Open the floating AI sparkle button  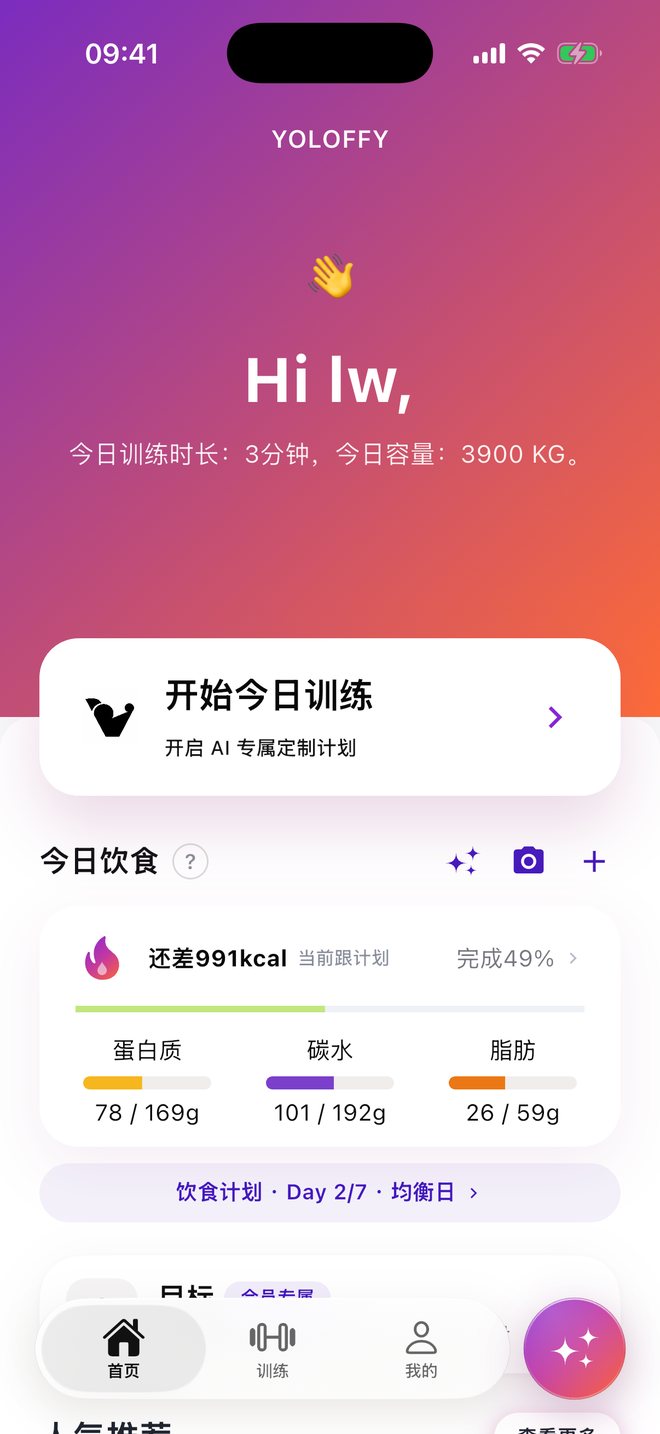(574, 1349)
